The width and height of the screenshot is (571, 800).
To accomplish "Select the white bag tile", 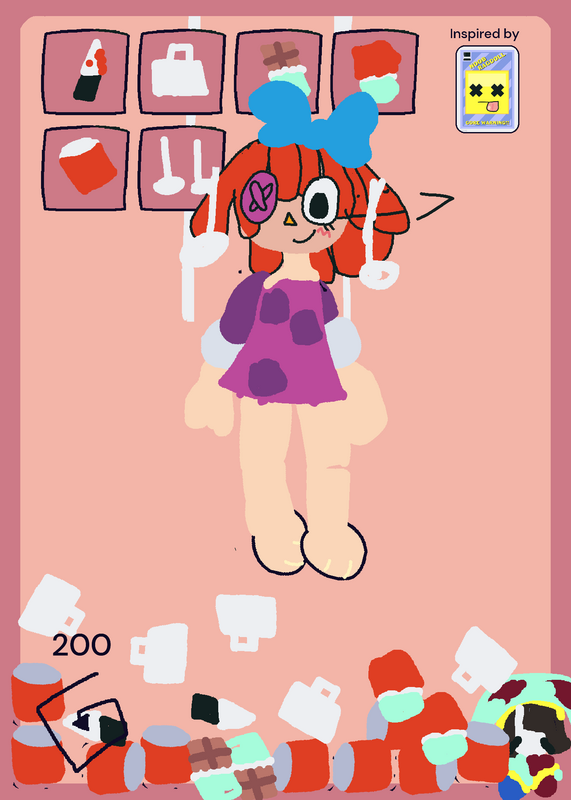I will 182,71.
